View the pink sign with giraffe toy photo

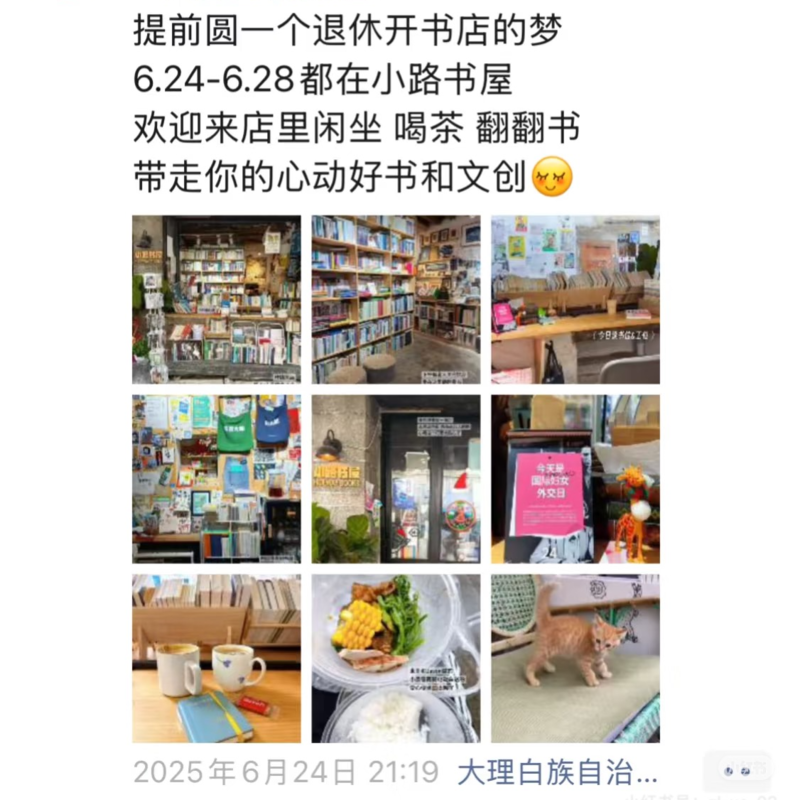pos(575,478)
